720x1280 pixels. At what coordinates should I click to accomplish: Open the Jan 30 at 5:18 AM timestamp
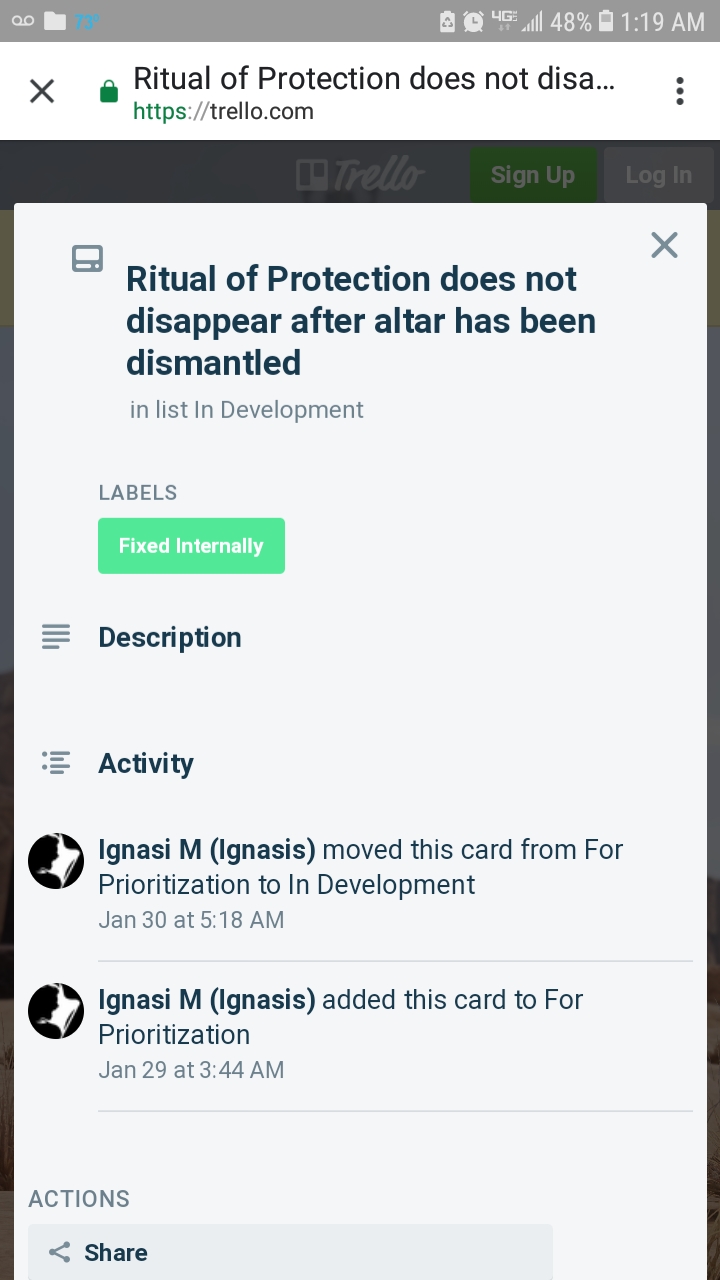click(191, 920)
